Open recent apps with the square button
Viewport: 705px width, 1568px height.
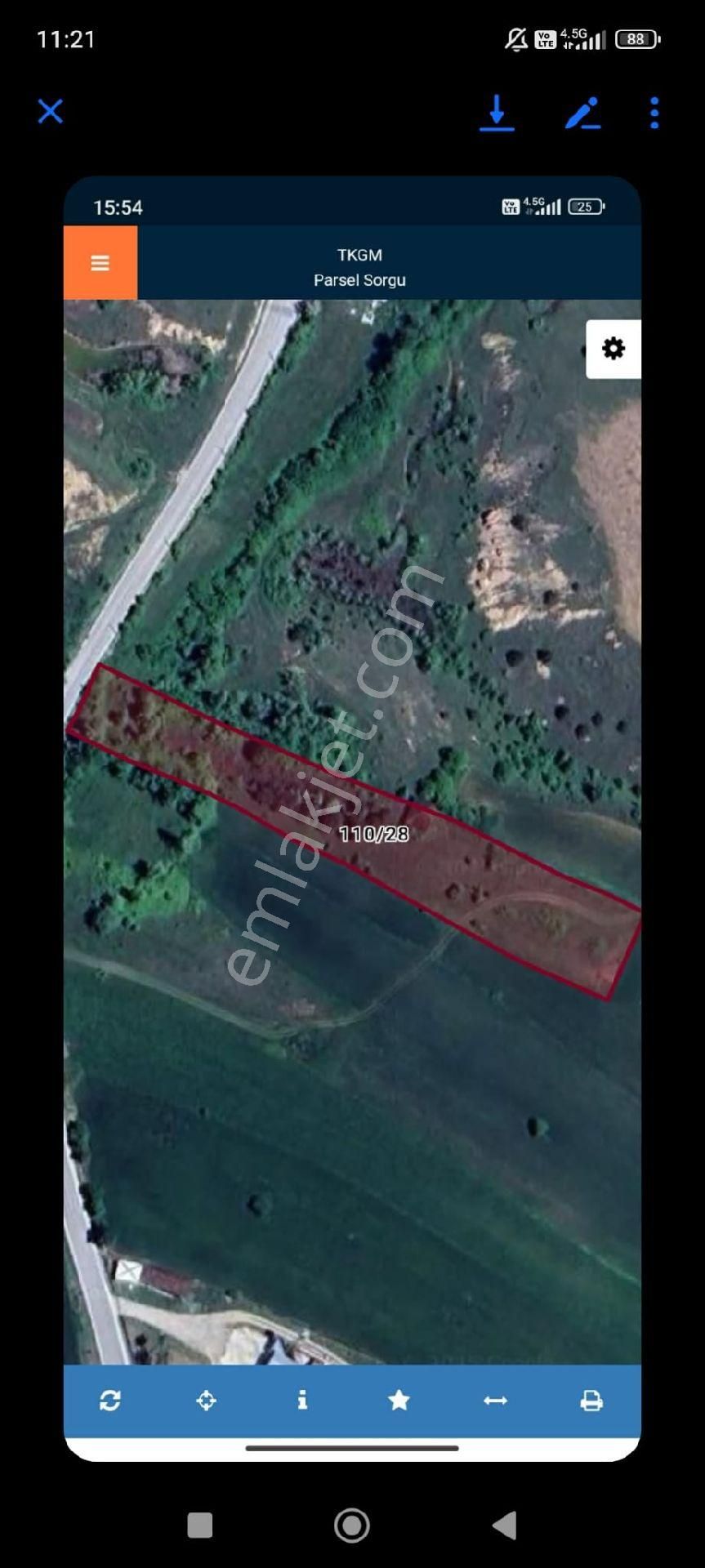(x=200, y=1525)
